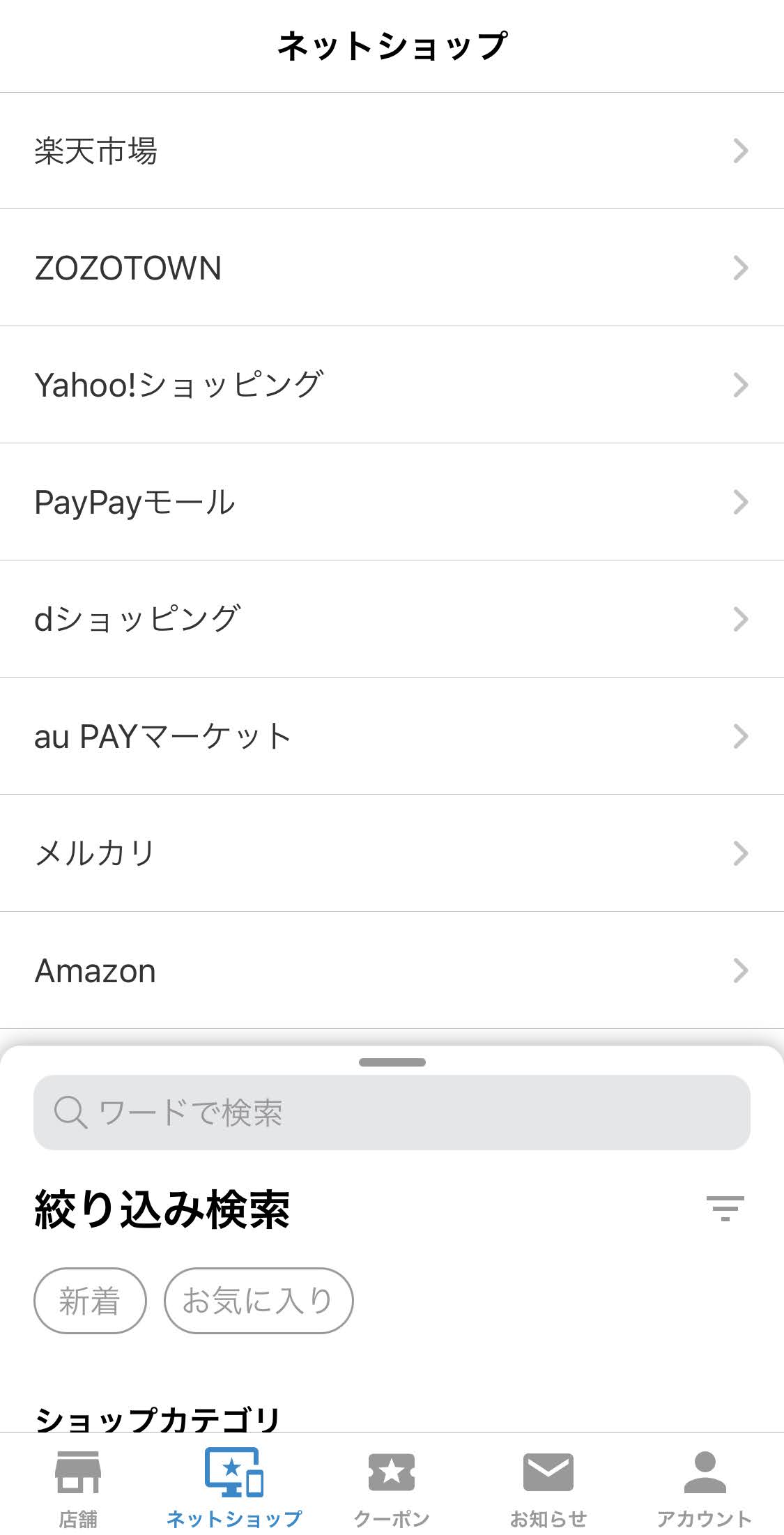Open the Amazon row
The width and height of the screenshot is (784, 1535).
pos(392,970)
